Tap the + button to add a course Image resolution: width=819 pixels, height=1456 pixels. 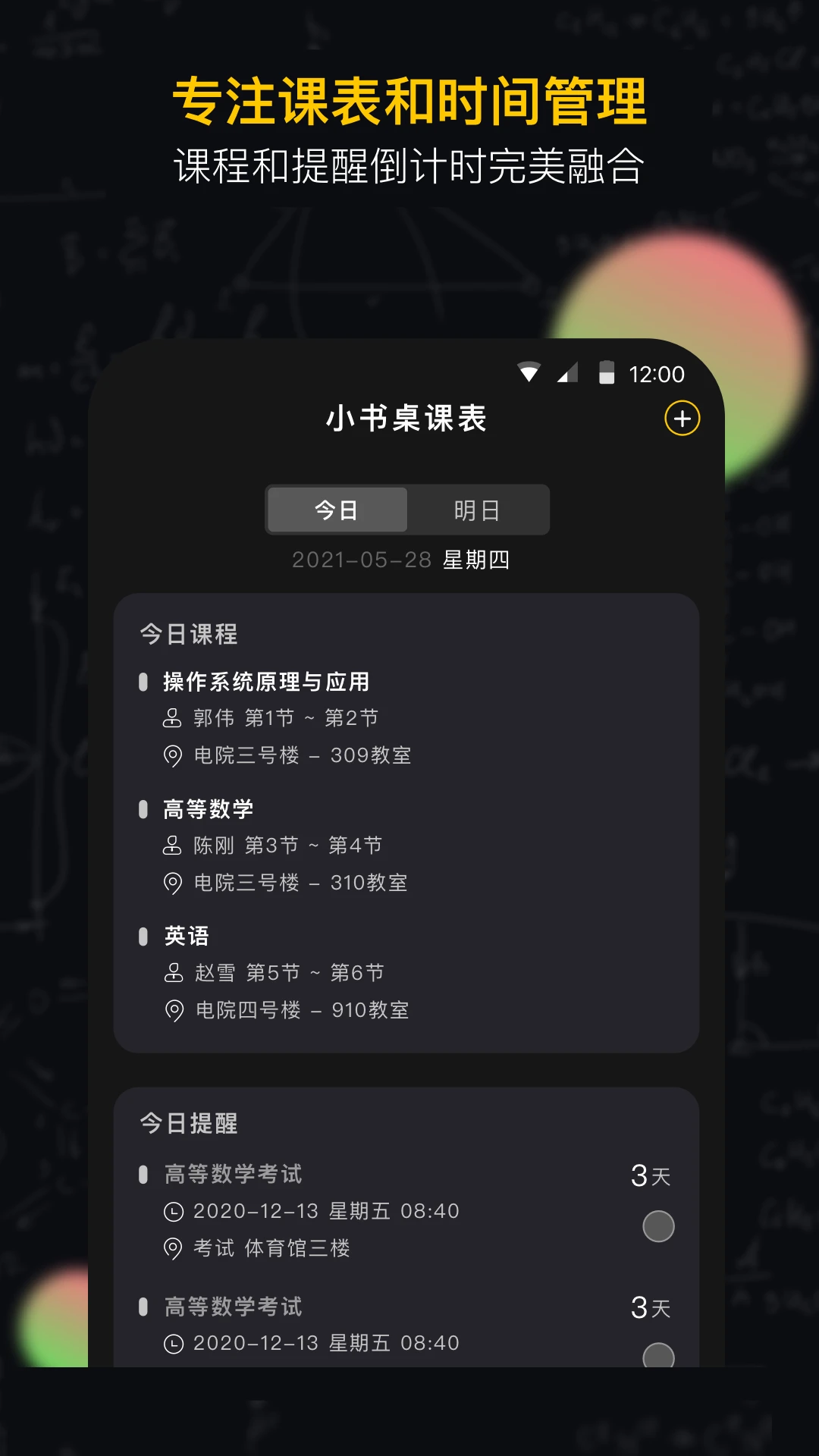tap(683, 418)
